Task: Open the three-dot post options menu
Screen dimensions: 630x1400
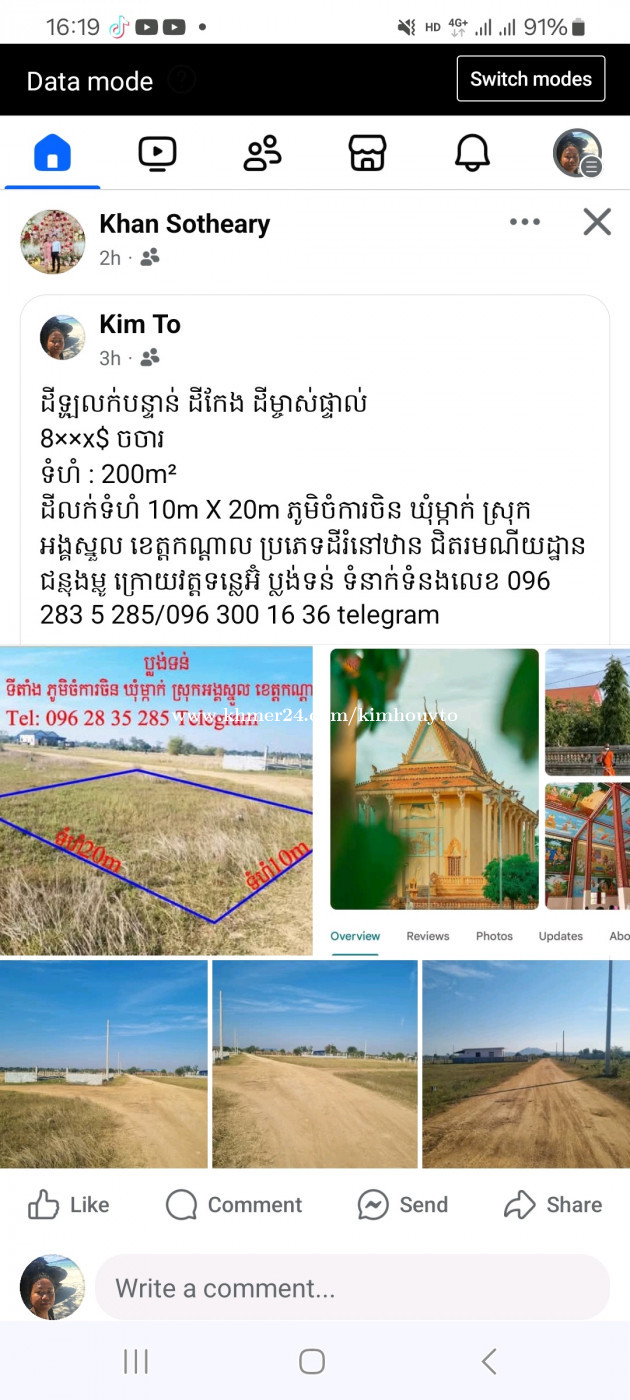Action: point(524,222)
